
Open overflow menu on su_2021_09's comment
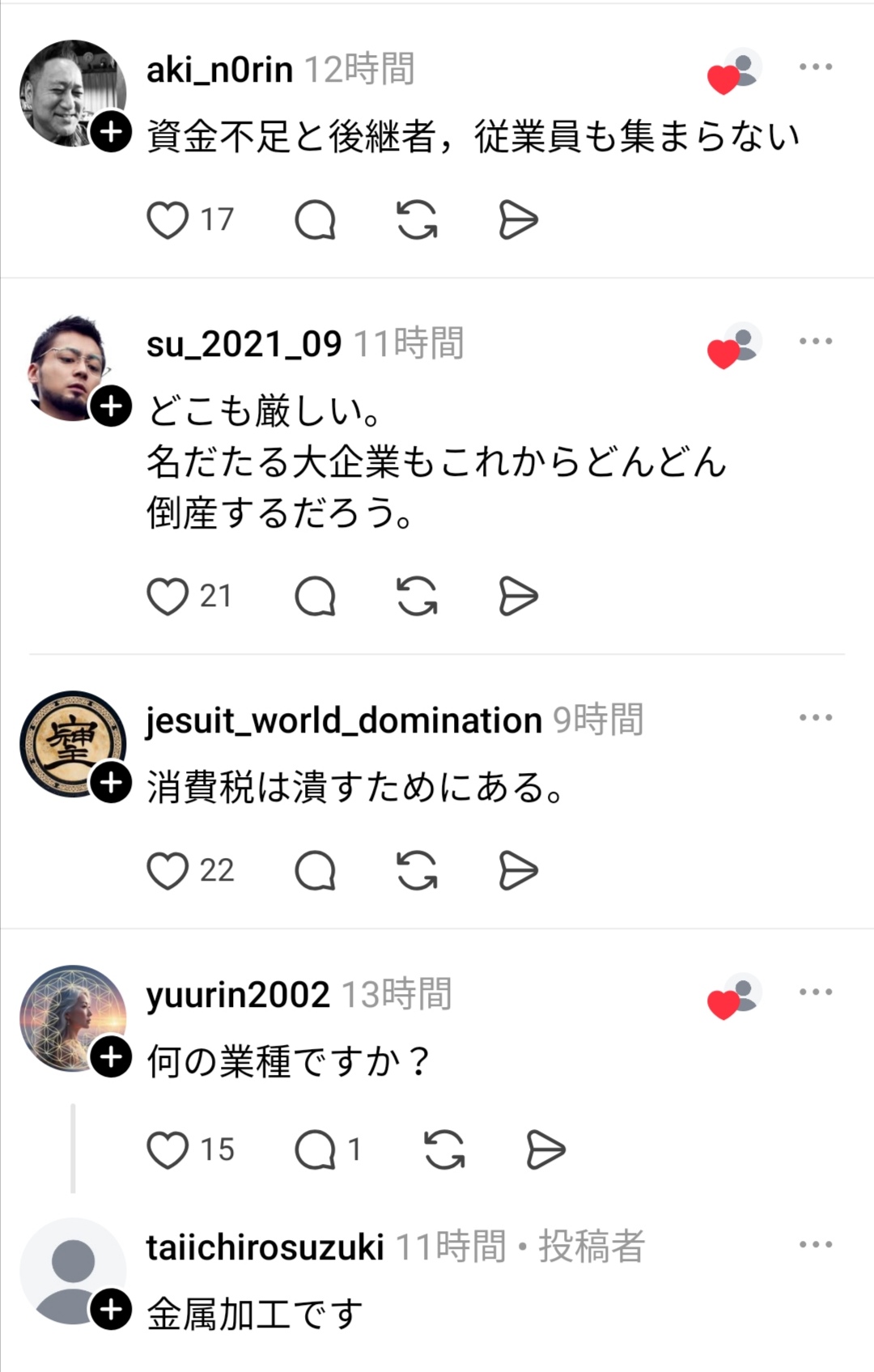(x=815, y=341)
